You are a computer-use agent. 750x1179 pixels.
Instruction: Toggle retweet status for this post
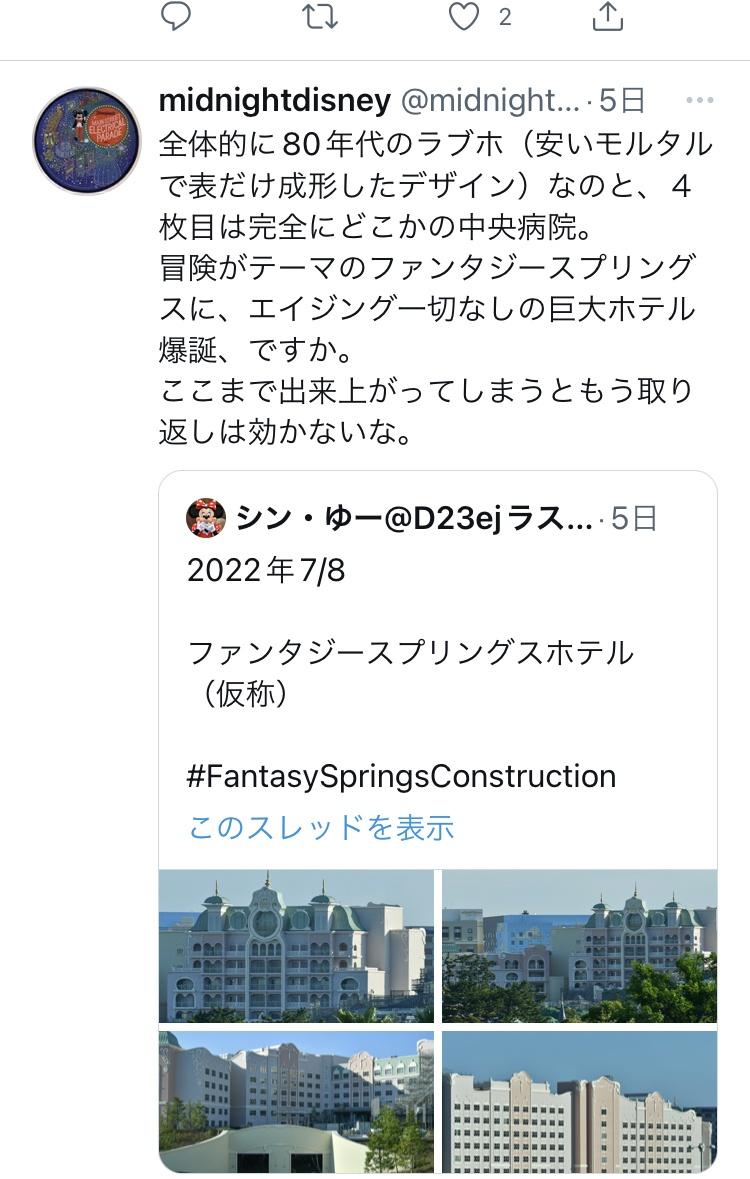point(320,17)
